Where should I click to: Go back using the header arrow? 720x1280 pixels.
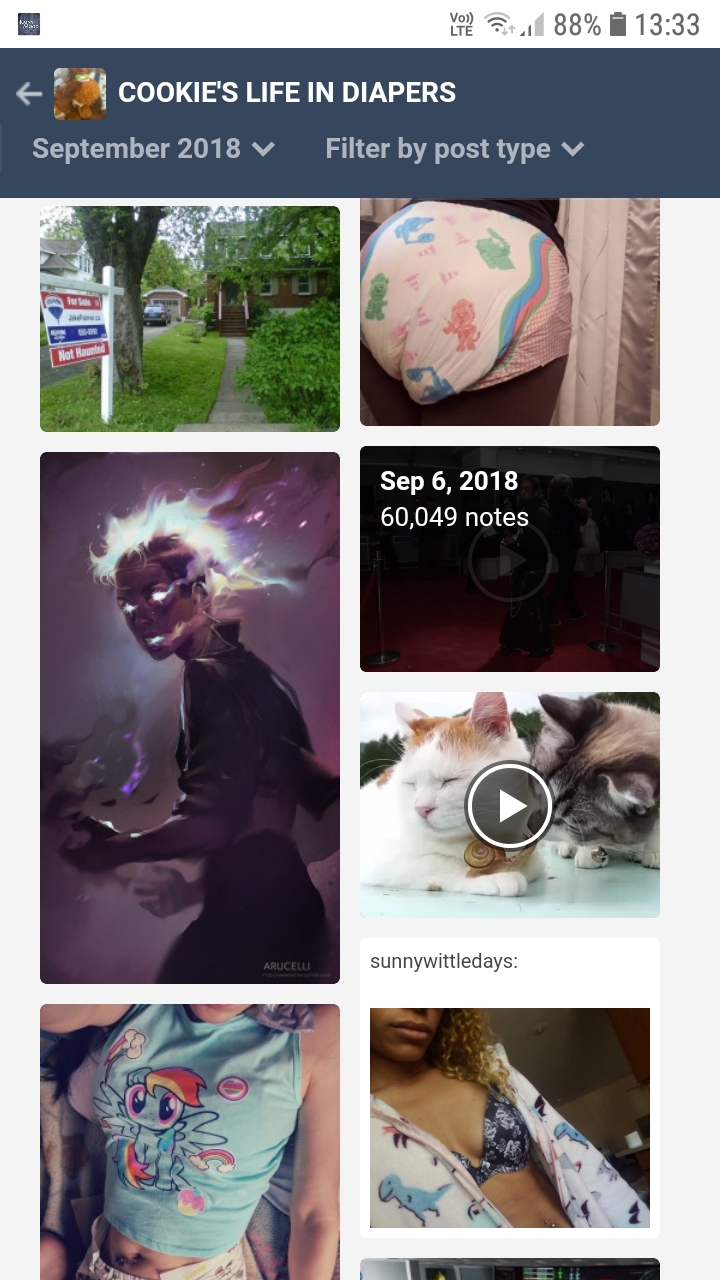[29, 94]
